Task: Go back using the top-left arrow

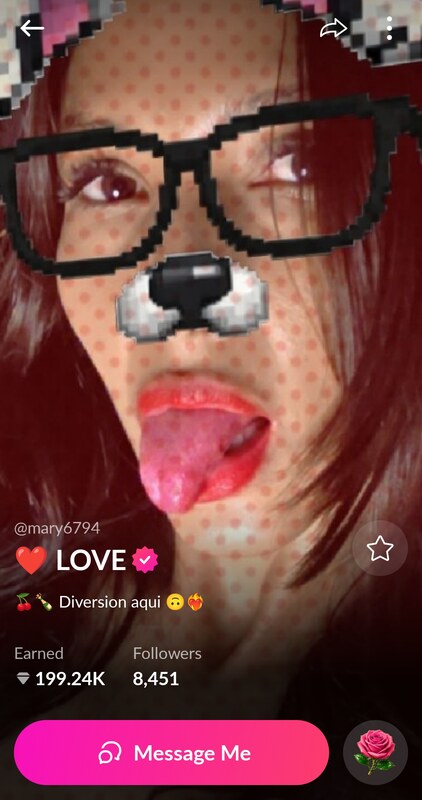Action: [32, 28]
